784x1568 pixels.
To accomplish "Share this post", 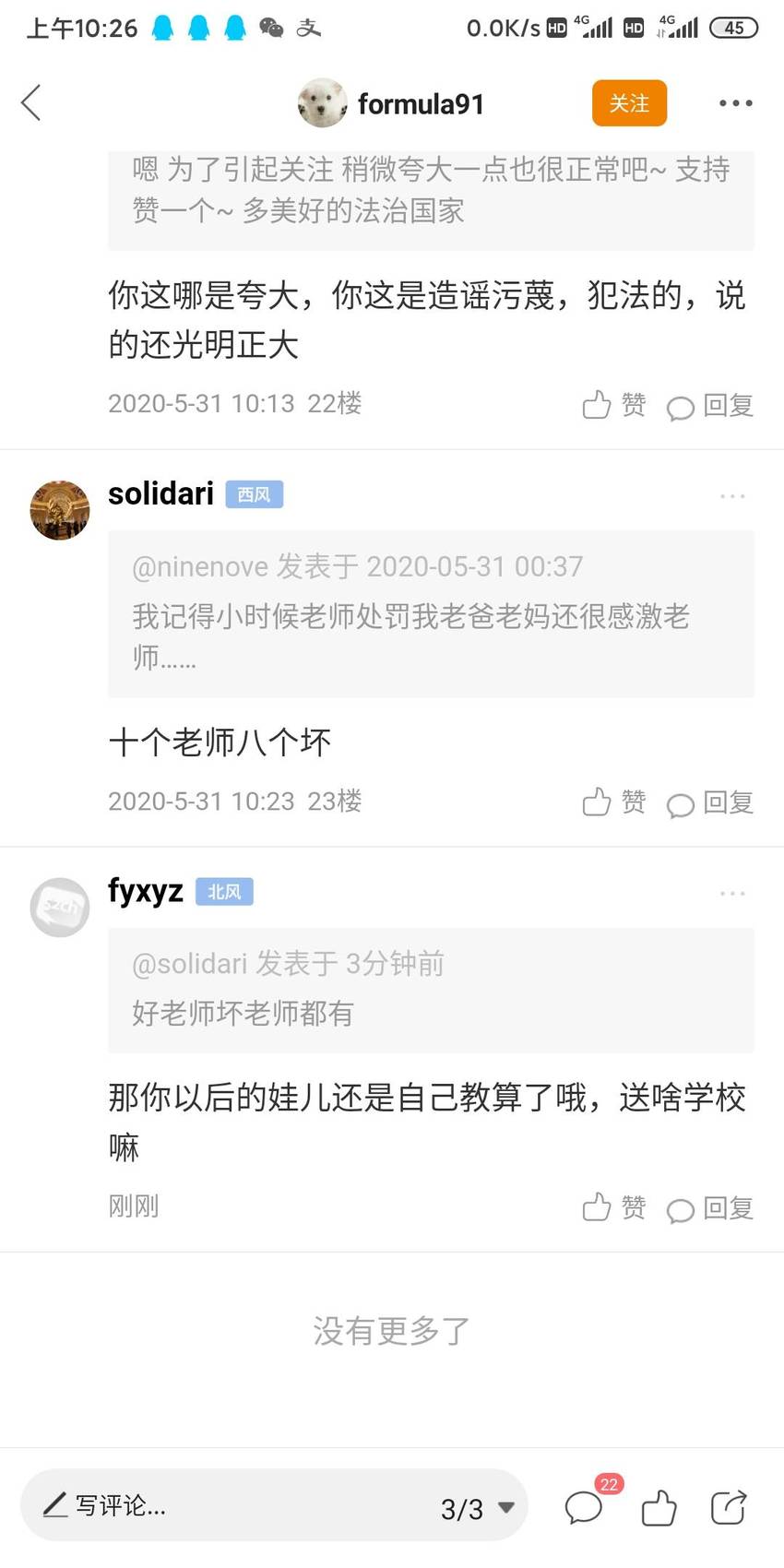I will coord(729,1508).
